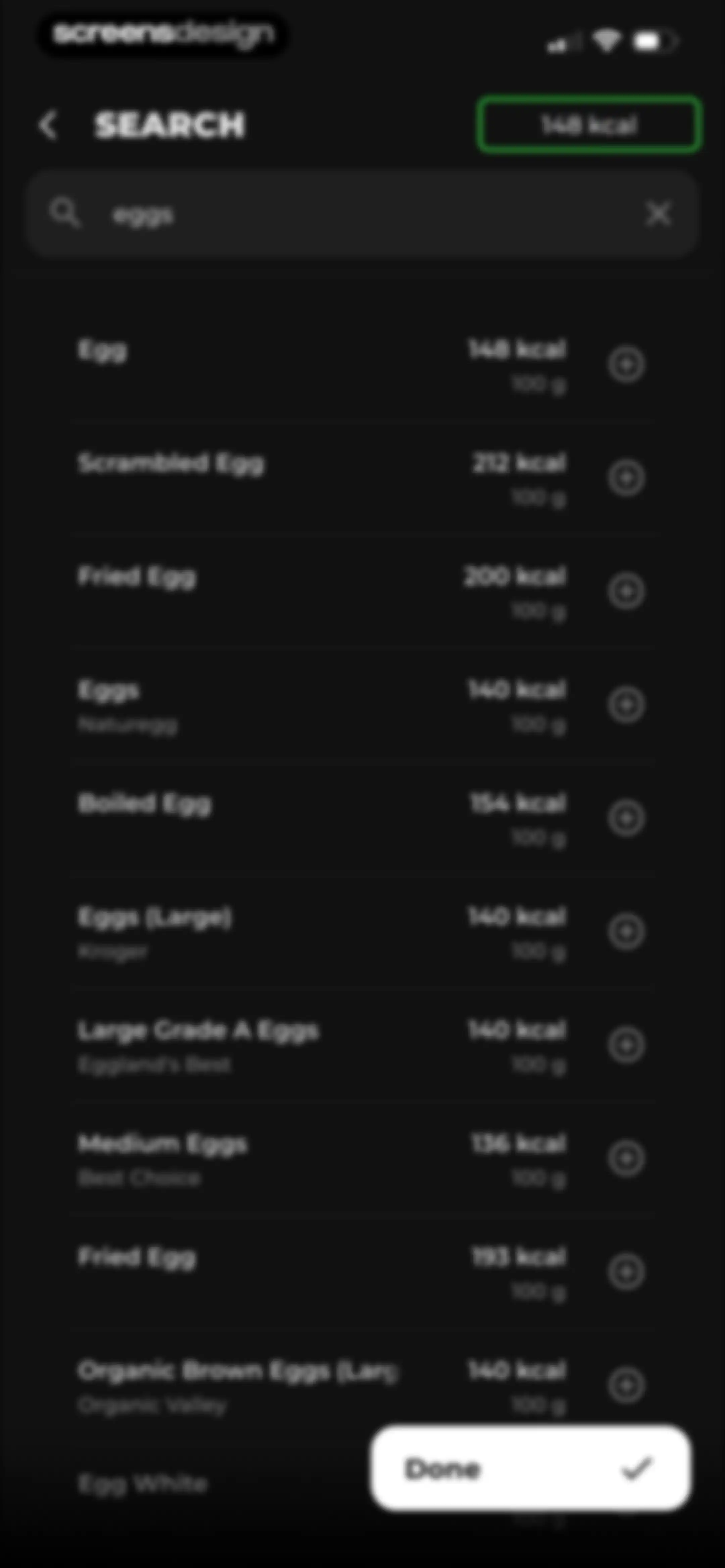Image resolution: width=725 pixels, height=1568 pixels.
Task: Confirm selection with Done button
Action: tap(531, 1468)
